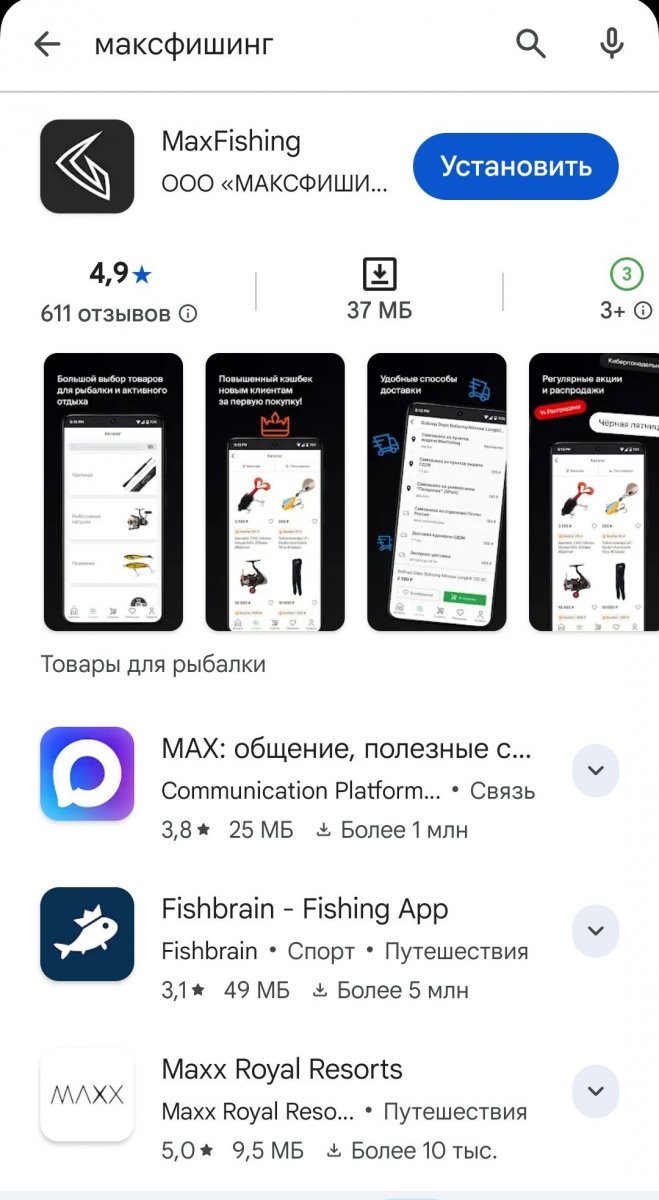Image resolution: width=659 pixels, height=1200 pixels.
Task: View screenshot about delivery methods
Action: [x=437, y=492]
